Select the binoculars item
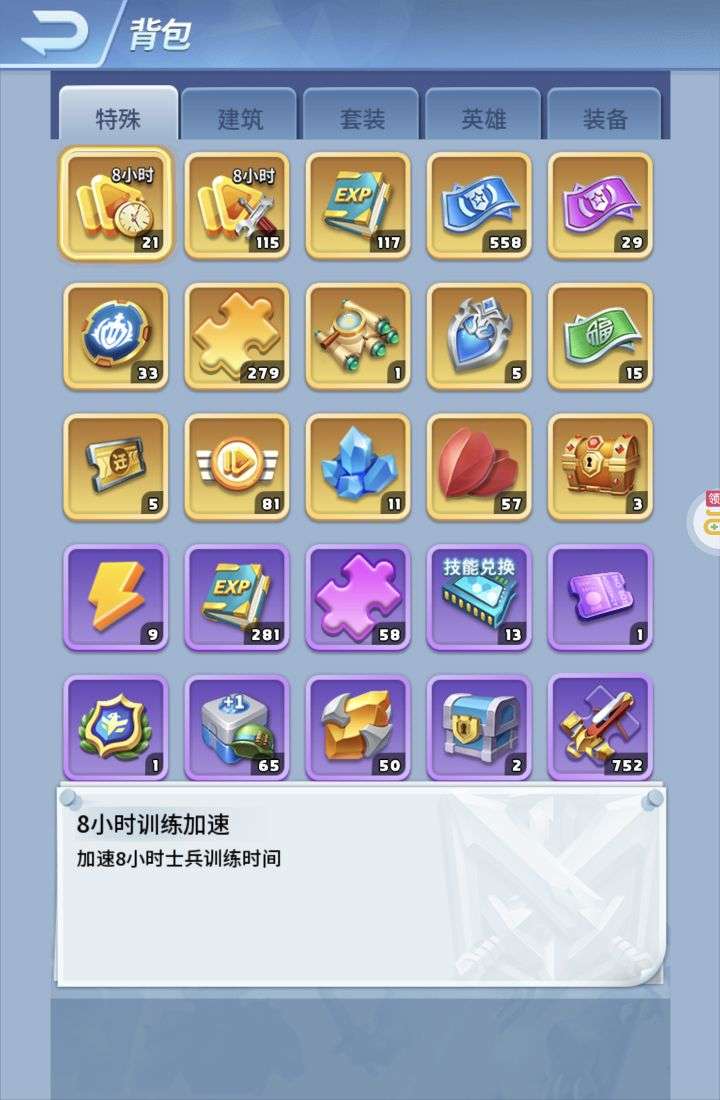The height and width of the screenshot is (1100, 720). coord(358,336)
